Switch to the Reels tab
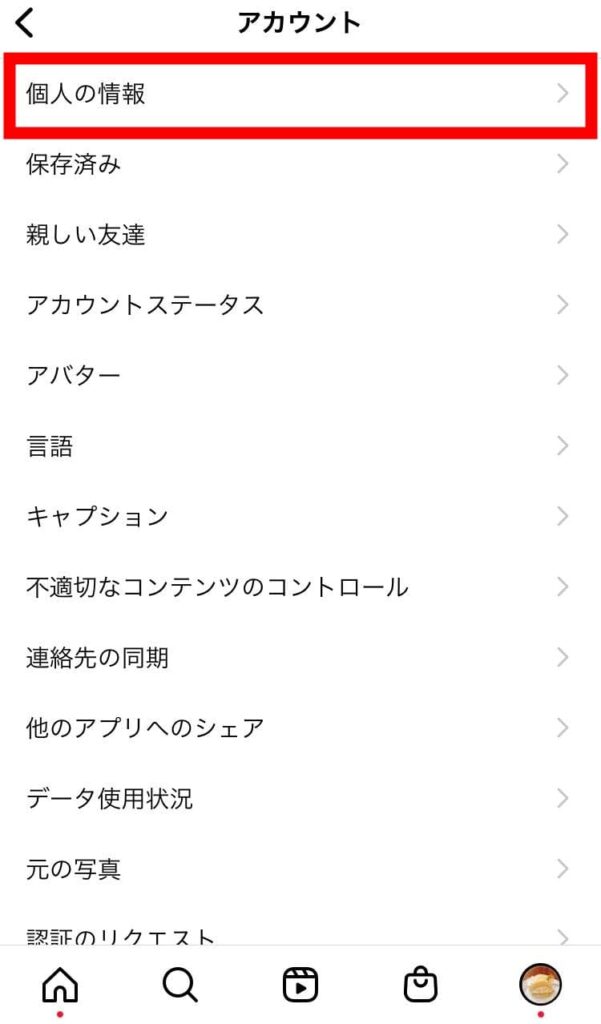Screen dimensions: 601x1024 (x=300, y=984)
